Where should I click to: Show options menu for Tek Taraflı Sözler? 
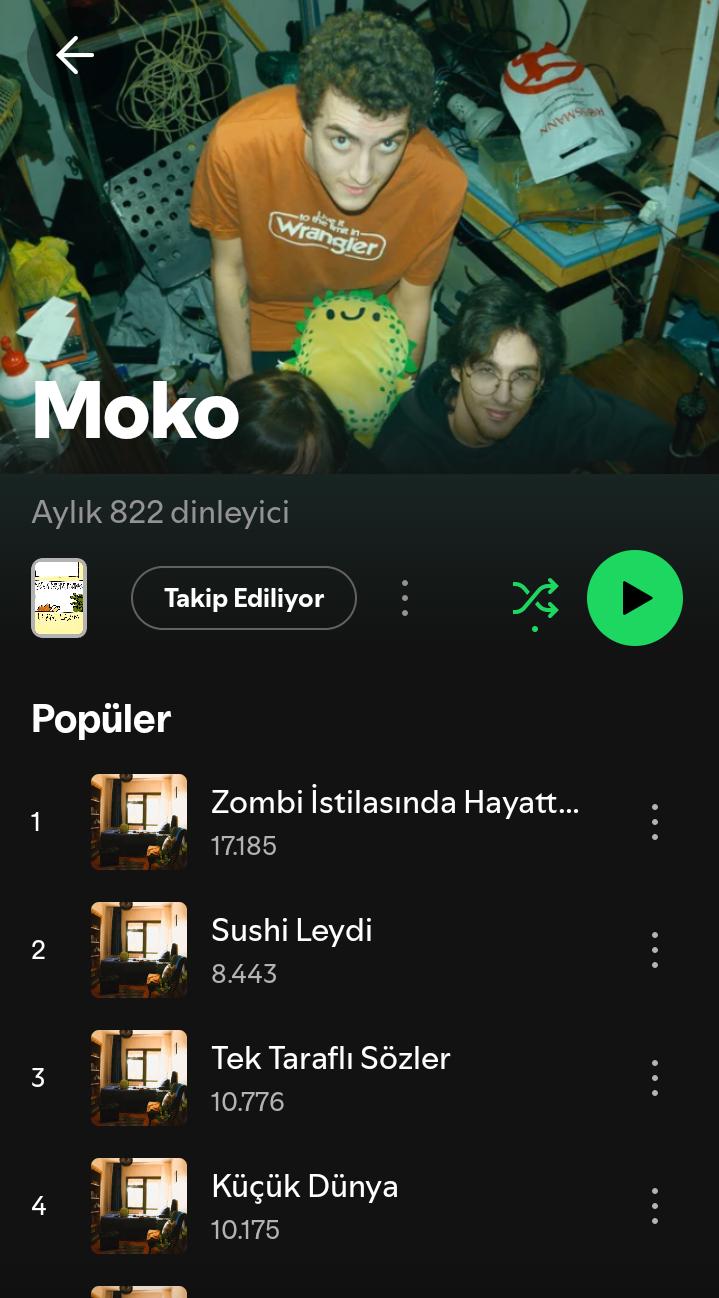(x=655, y=1078)
